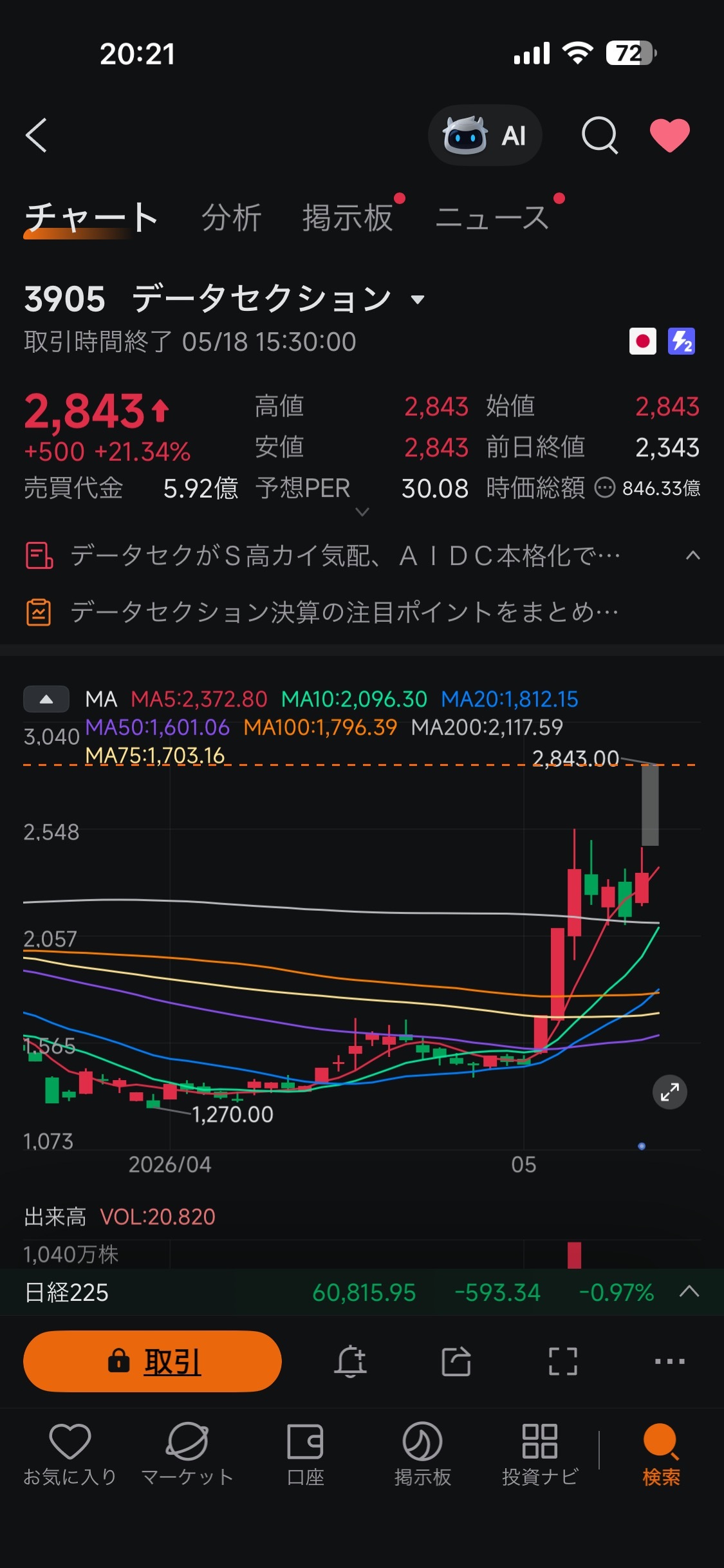Open データセクション決算の注目ポイント article

(345, 611)
